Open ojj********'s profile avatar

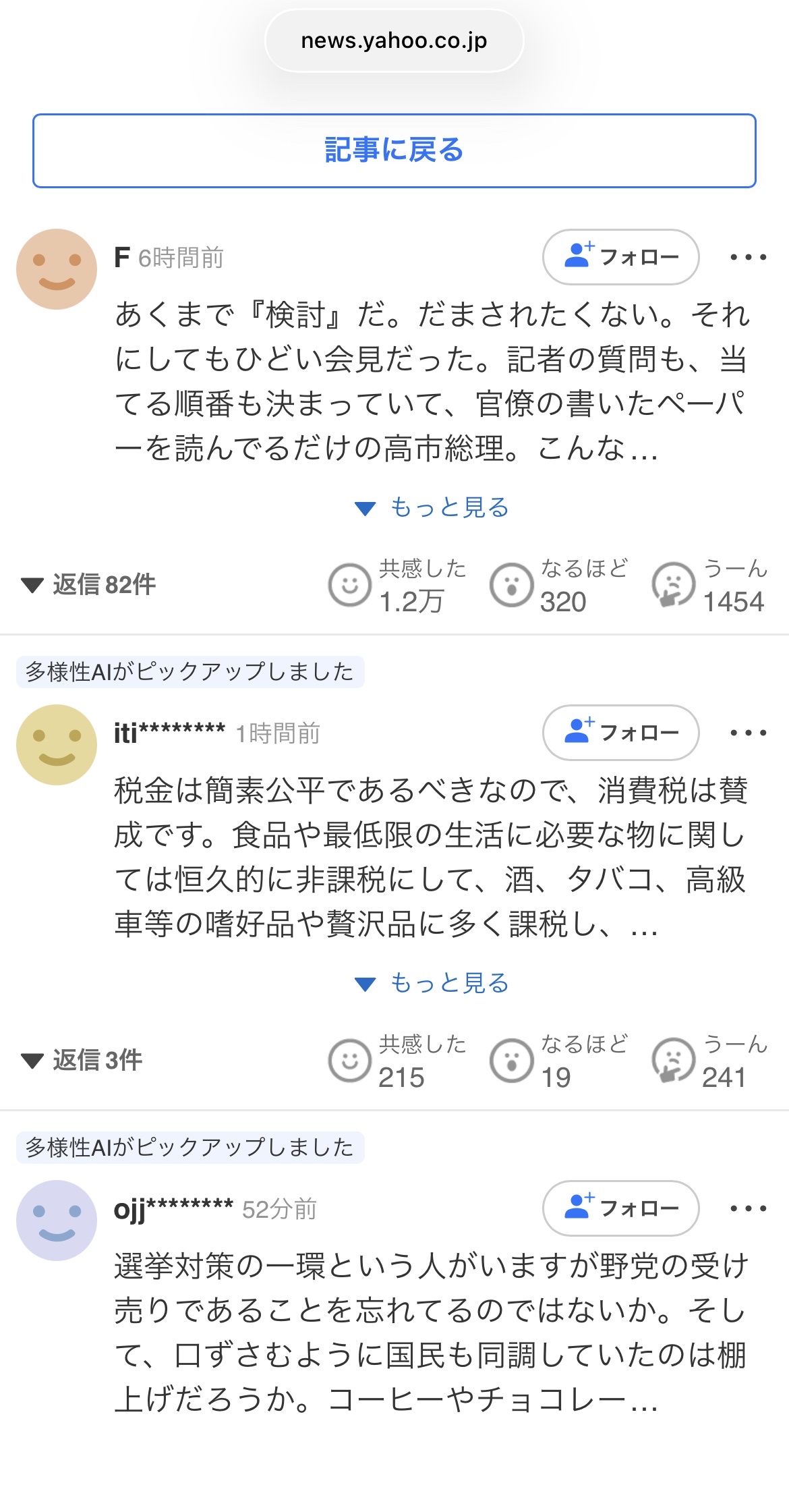(x=57, y=1221)
